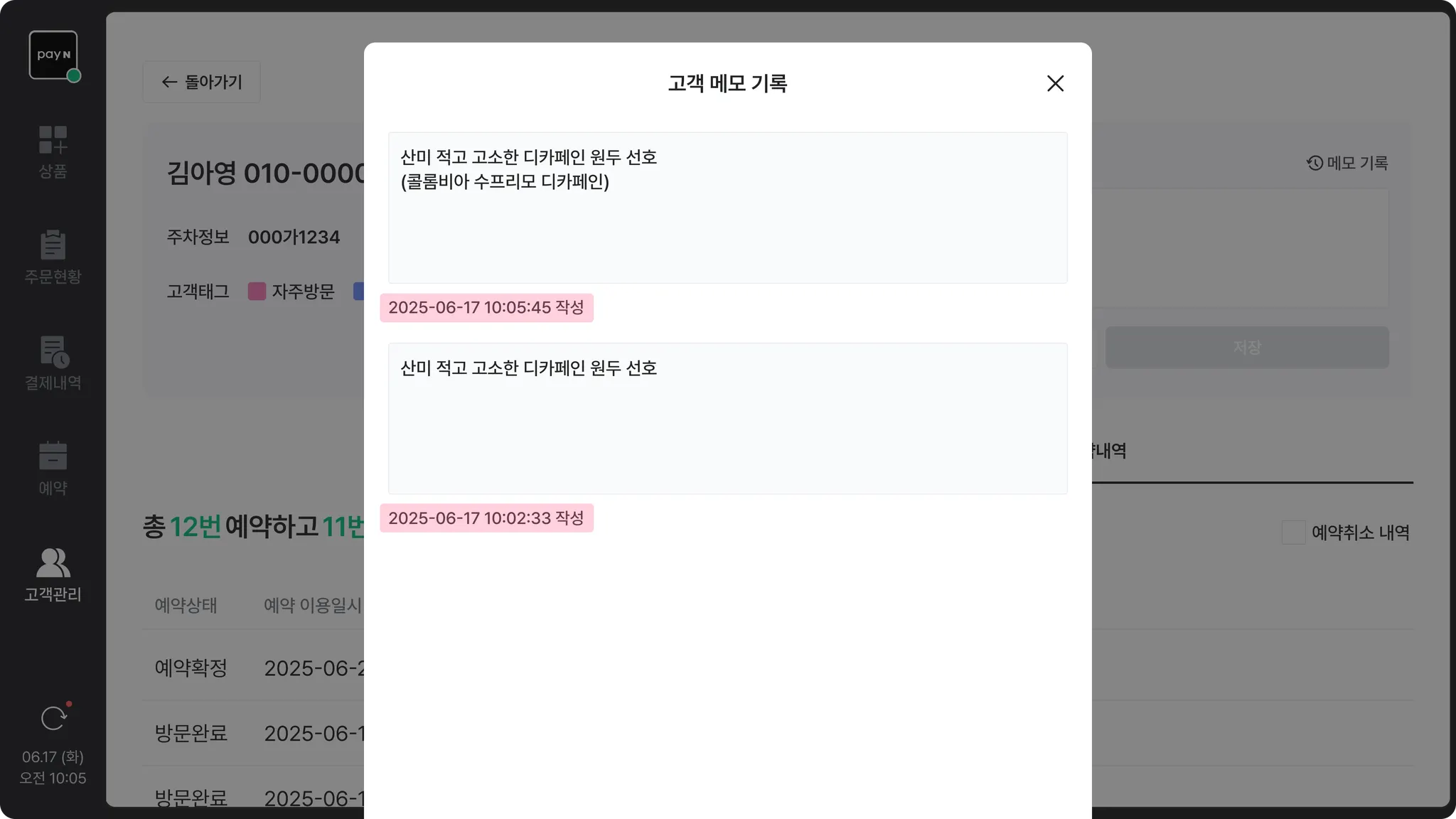Tap the refresh sync icon in sidebar

(53, 718)
